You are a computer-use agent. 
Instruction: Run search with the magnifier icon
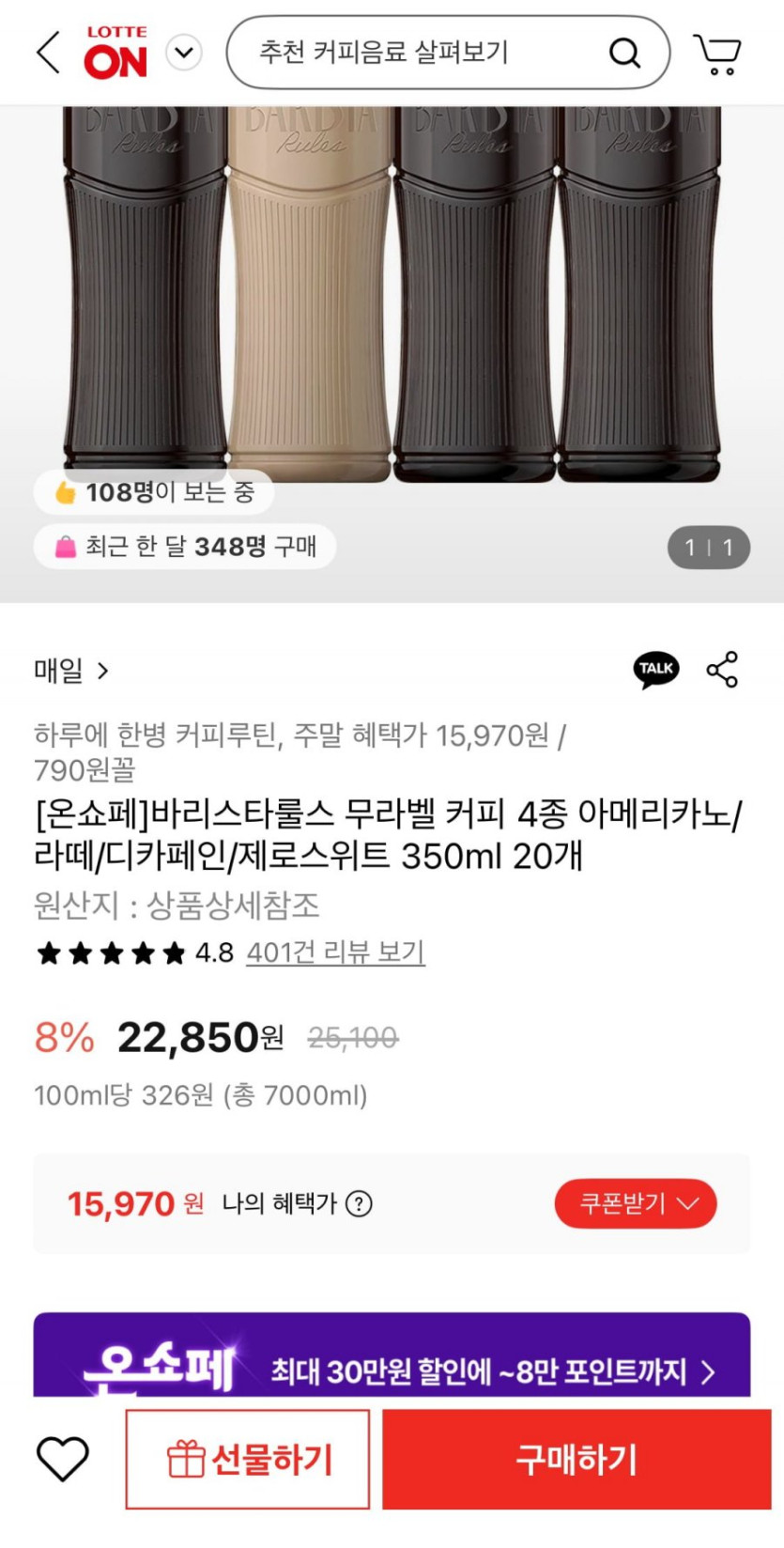click(624, 53)
